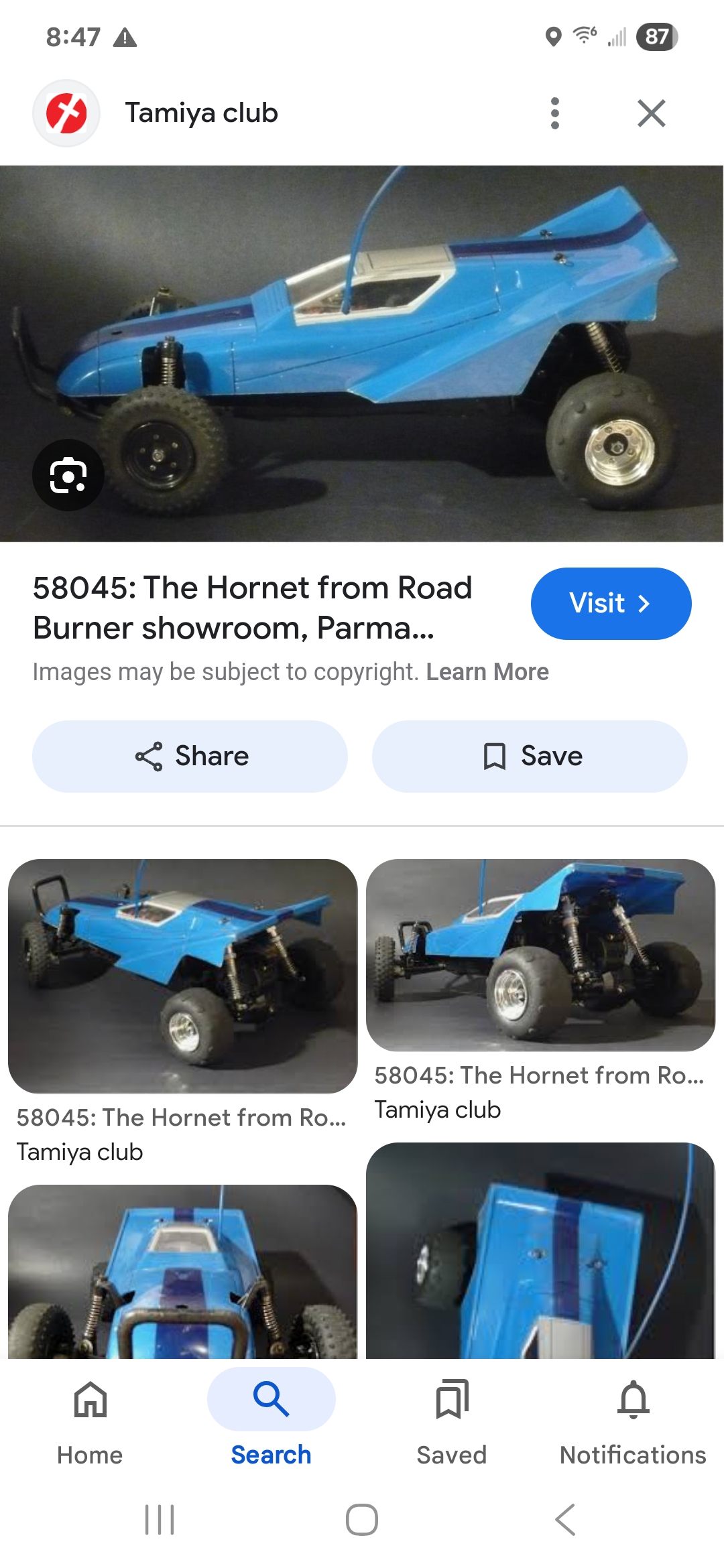Screen dimensions: 724x1568
Task: Go back using system back button
Action: pyautogui.click(x=565, y=1519)
